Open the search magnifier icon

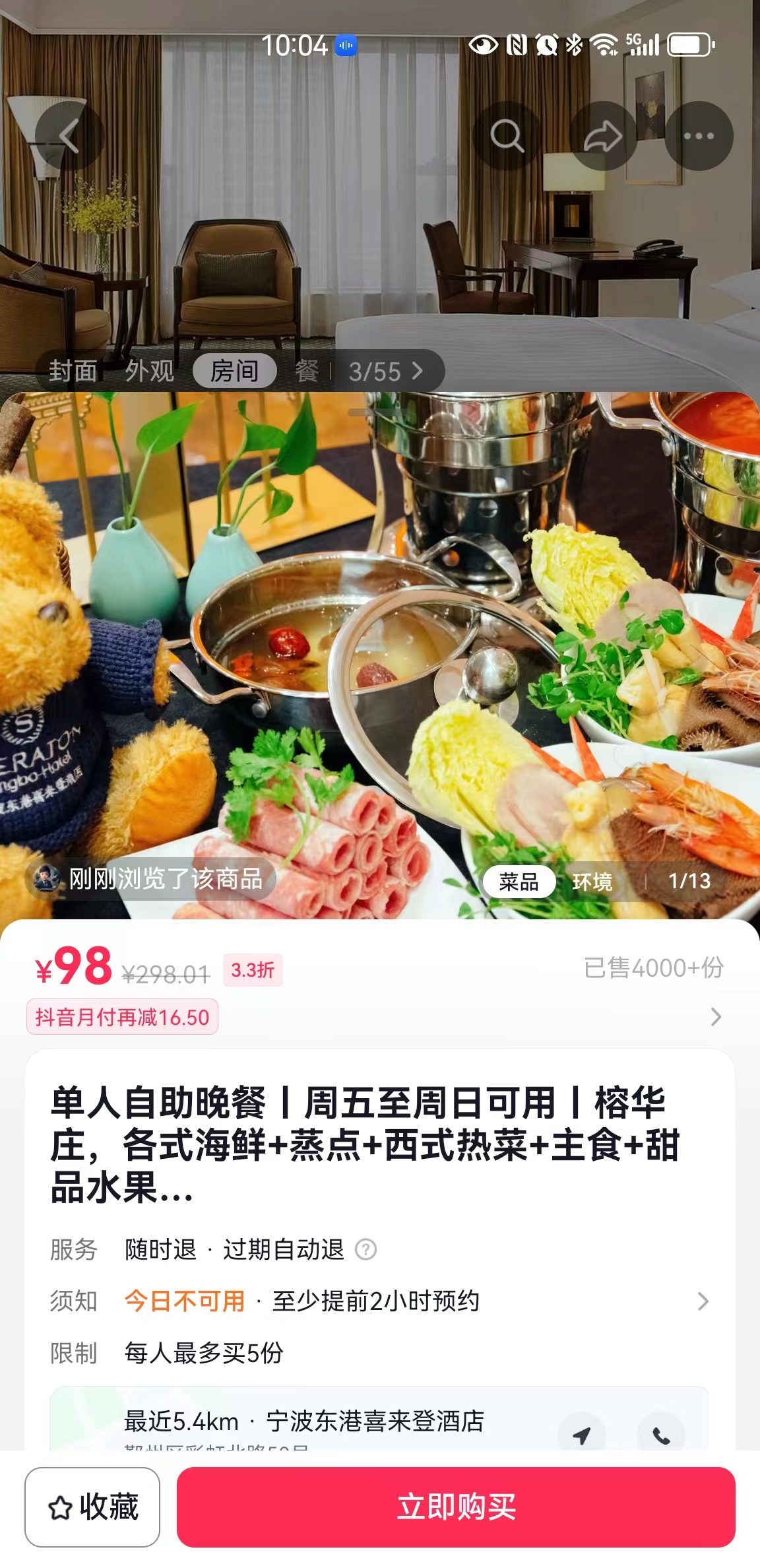click(507, 137)
